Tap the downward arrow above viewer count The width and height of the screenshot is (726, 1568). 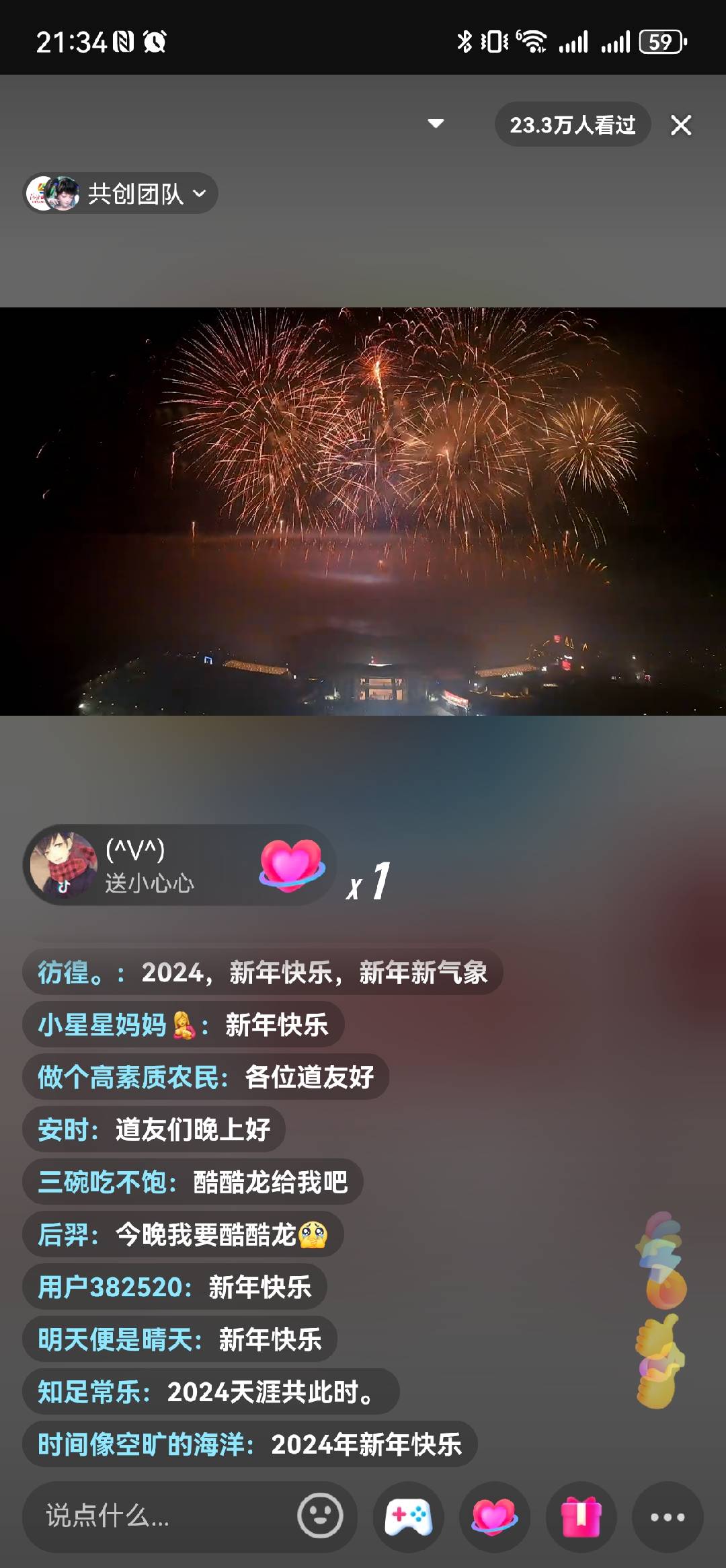coord(437,124)
